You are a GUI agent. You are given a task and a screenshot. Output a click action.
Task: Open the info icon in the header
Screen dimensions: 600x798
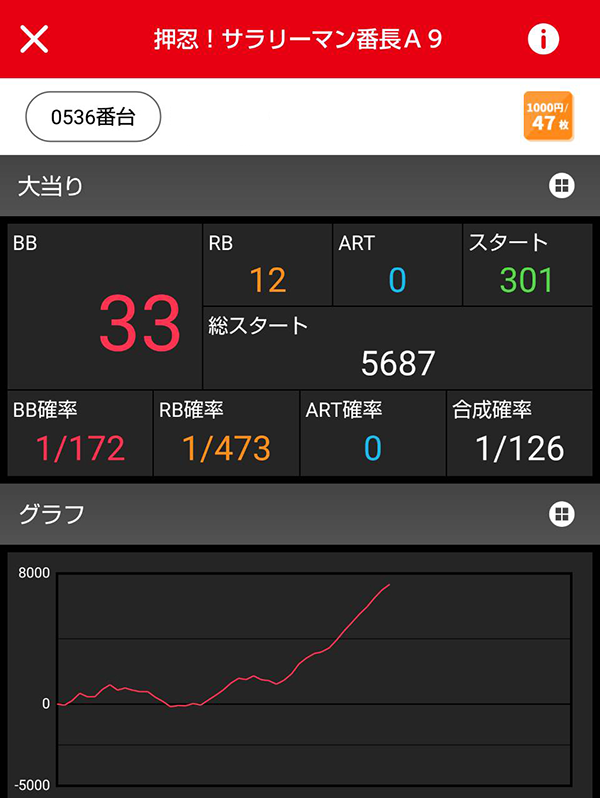pyautogui.click(x=542, y=39)
